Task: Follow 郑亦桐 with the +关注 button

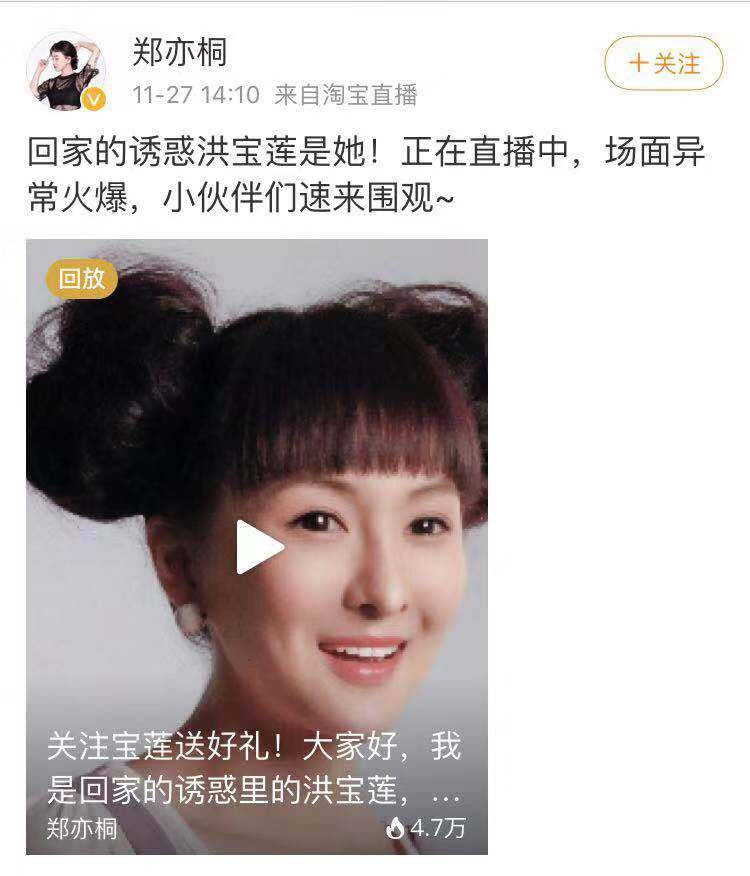Action: (663, 63)
